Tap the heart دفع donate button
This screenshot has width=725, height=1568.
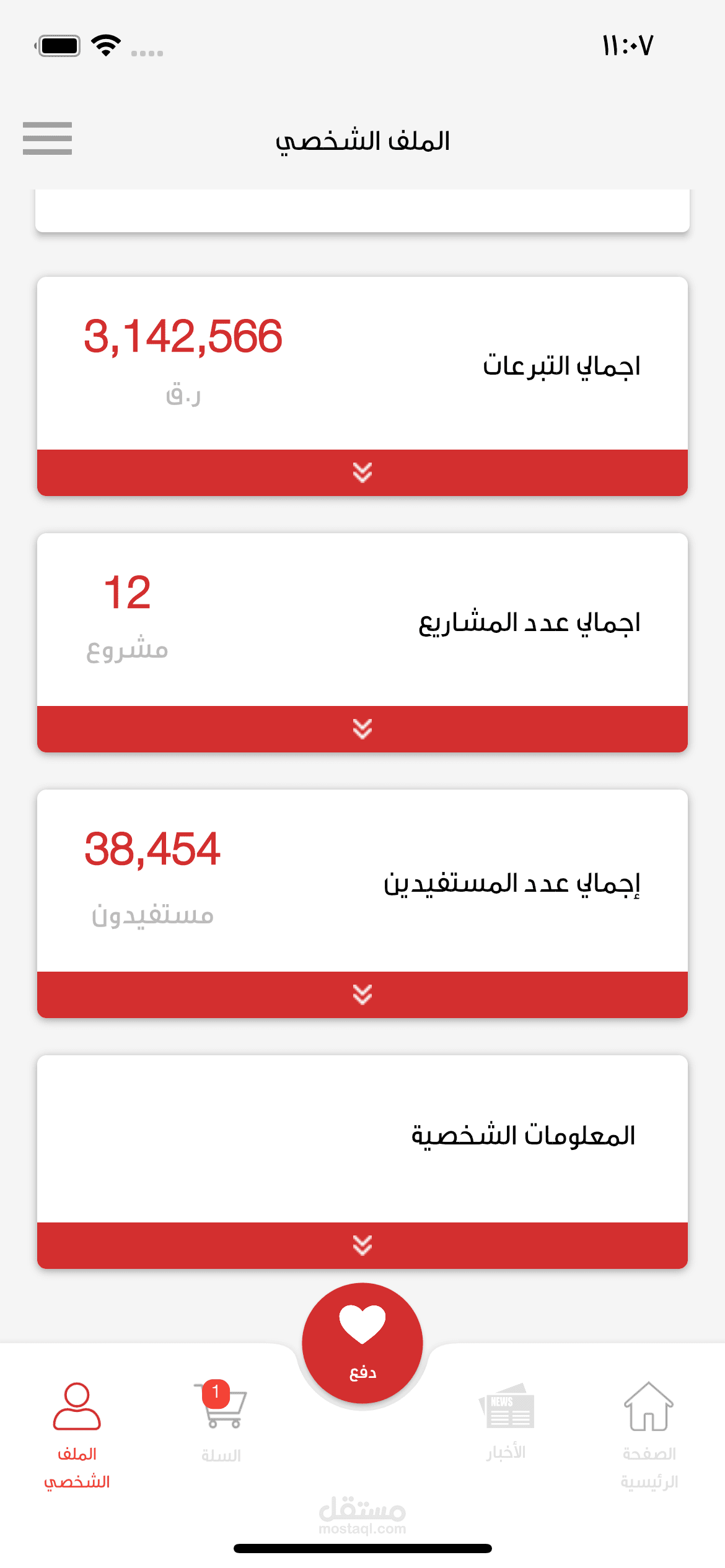tap(362, 1343)
